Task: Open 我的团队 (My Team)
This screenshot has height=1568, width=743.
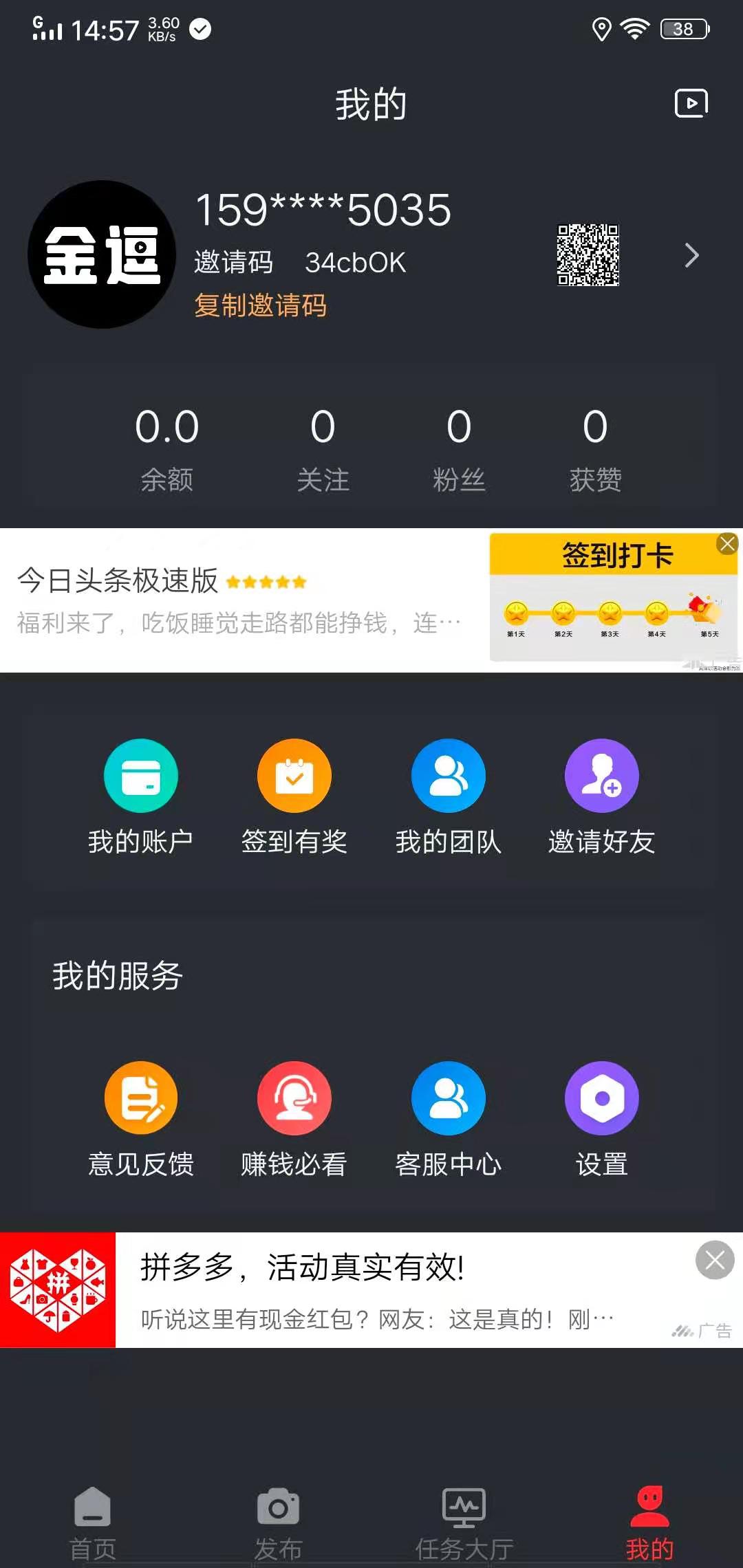Action: click(x=449, y=798)
